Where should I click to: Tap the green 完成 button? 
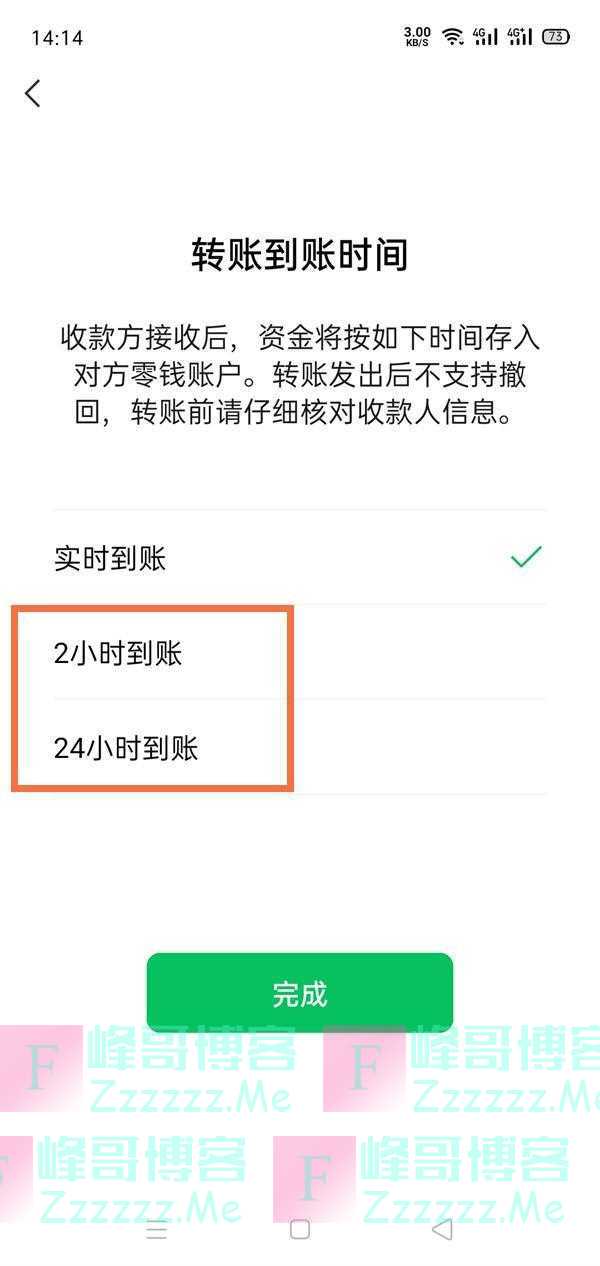tap(300, 993)
